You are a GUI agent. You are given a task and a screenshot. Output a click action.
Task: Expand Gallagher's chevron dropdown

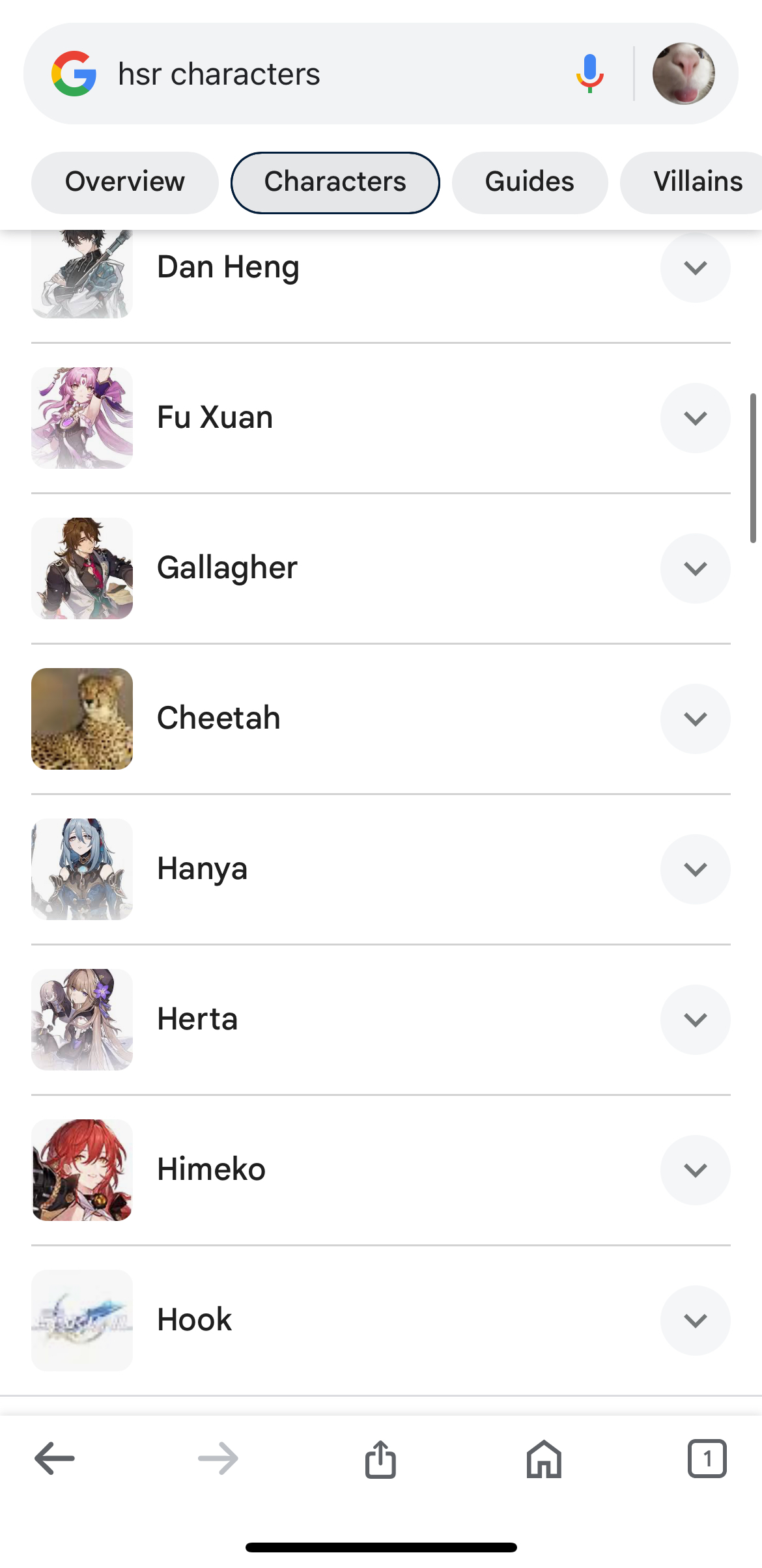pyautogui.click(x=695, y=568)
